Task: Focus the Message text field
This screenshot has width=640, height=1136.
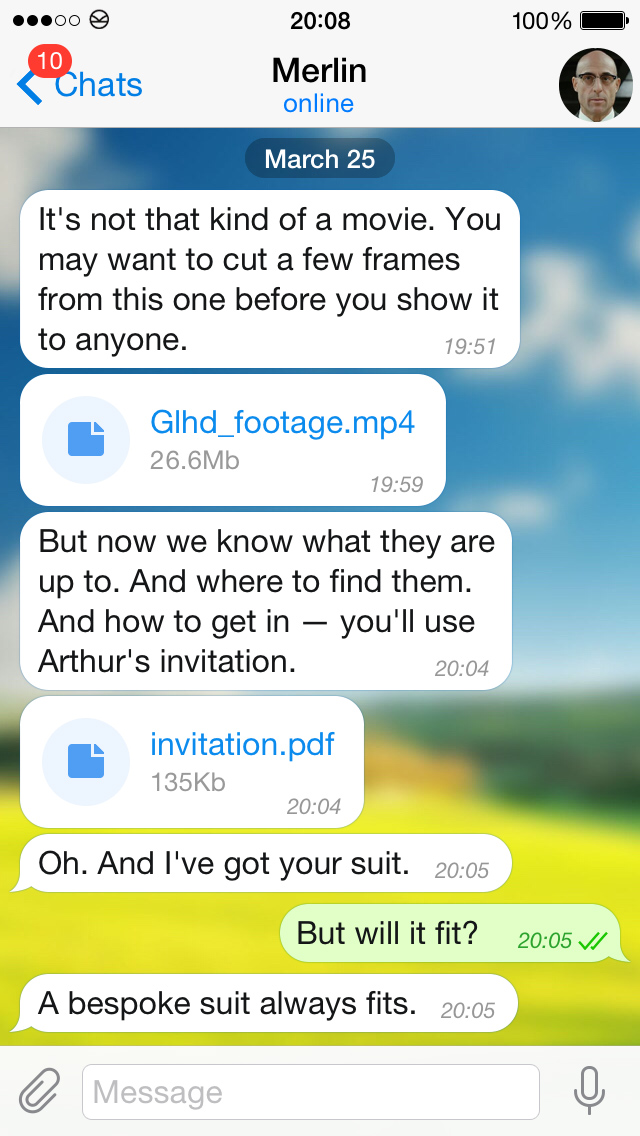Action: pos(310,1092)
